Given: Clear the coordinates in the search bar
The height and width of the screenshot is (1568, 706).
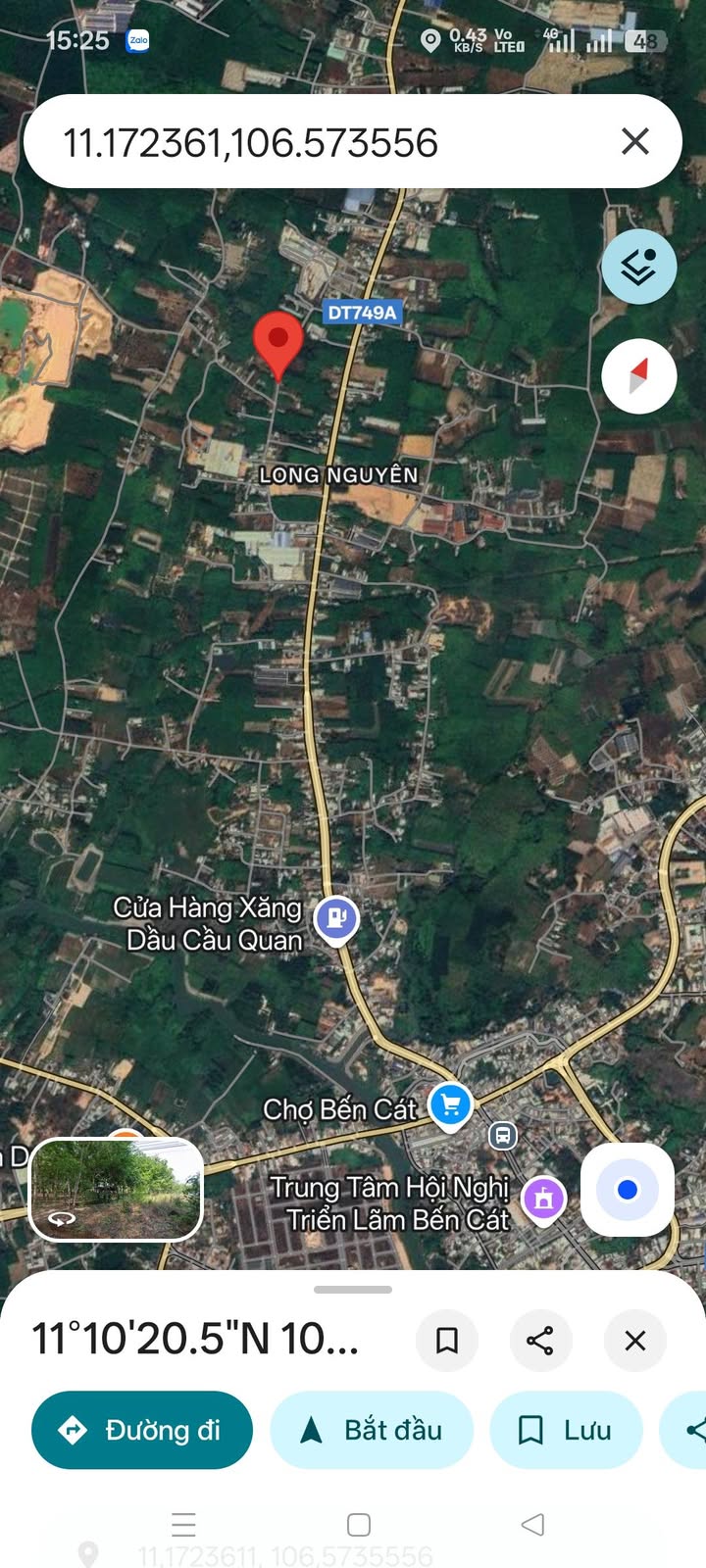Looking at the screenshot, I should pos(635,141).
